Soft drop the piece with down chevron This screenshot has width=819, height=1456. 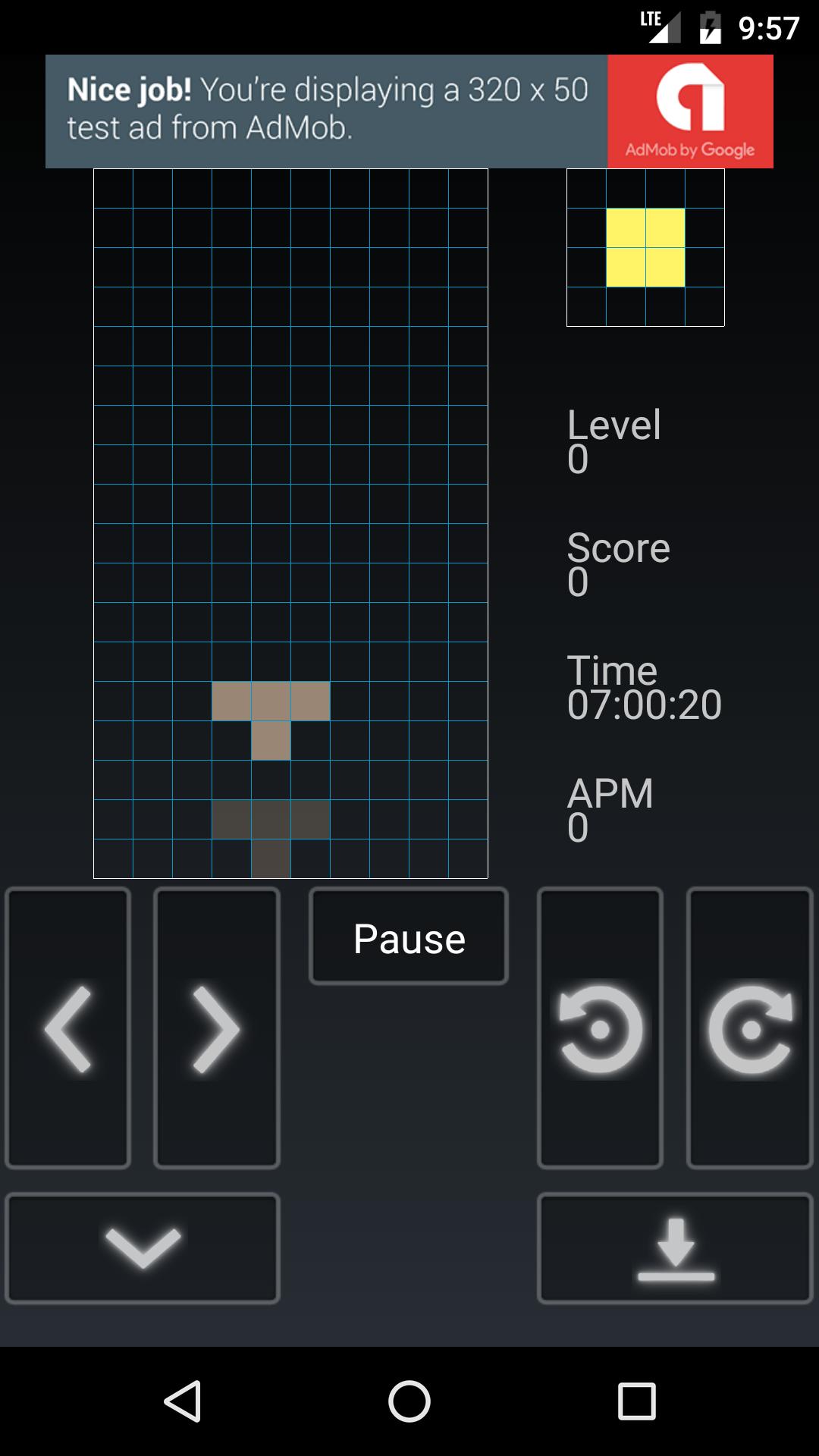tap(143, 1248)
